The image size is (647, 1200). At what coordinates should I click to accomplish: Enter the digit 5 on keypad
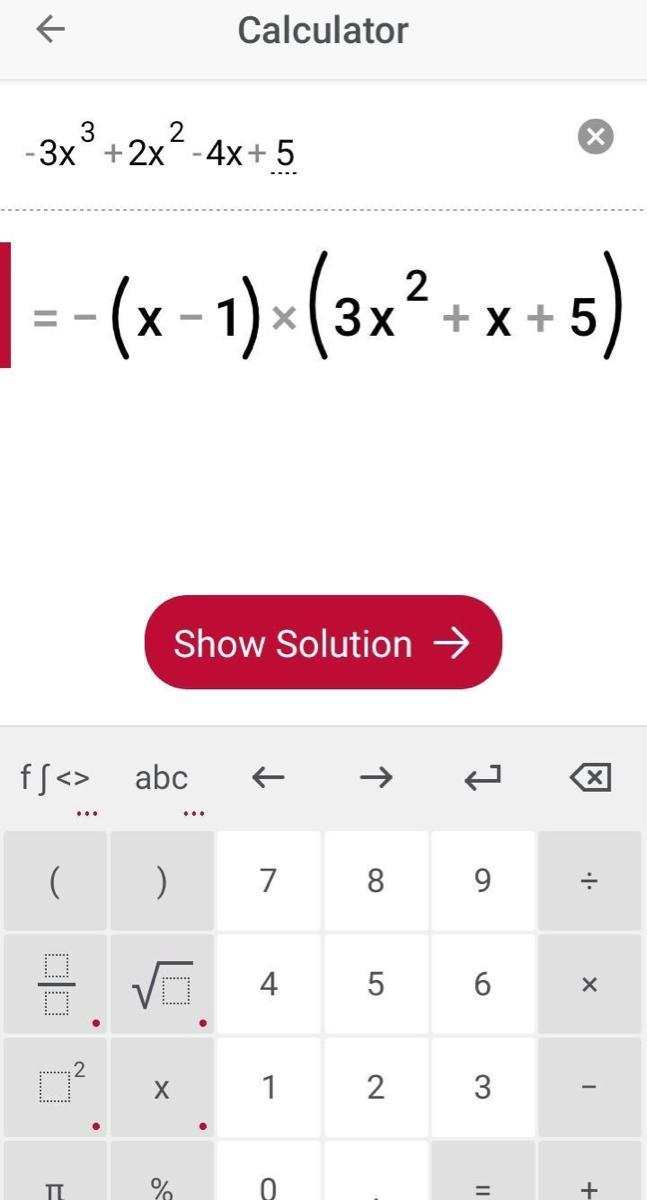click(375, 985)
